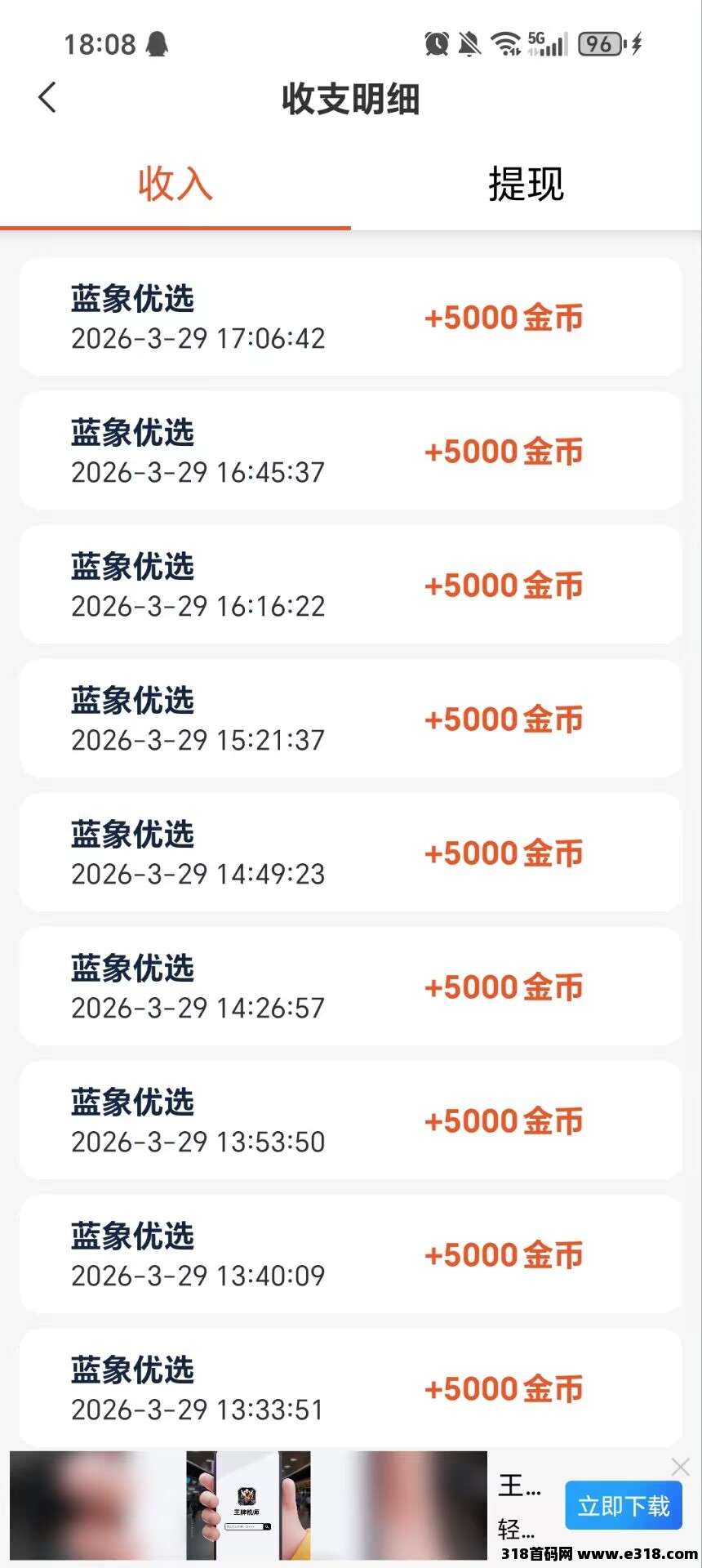
Task: Tap the 96% battery charging icon
Action: pos(598,43)
